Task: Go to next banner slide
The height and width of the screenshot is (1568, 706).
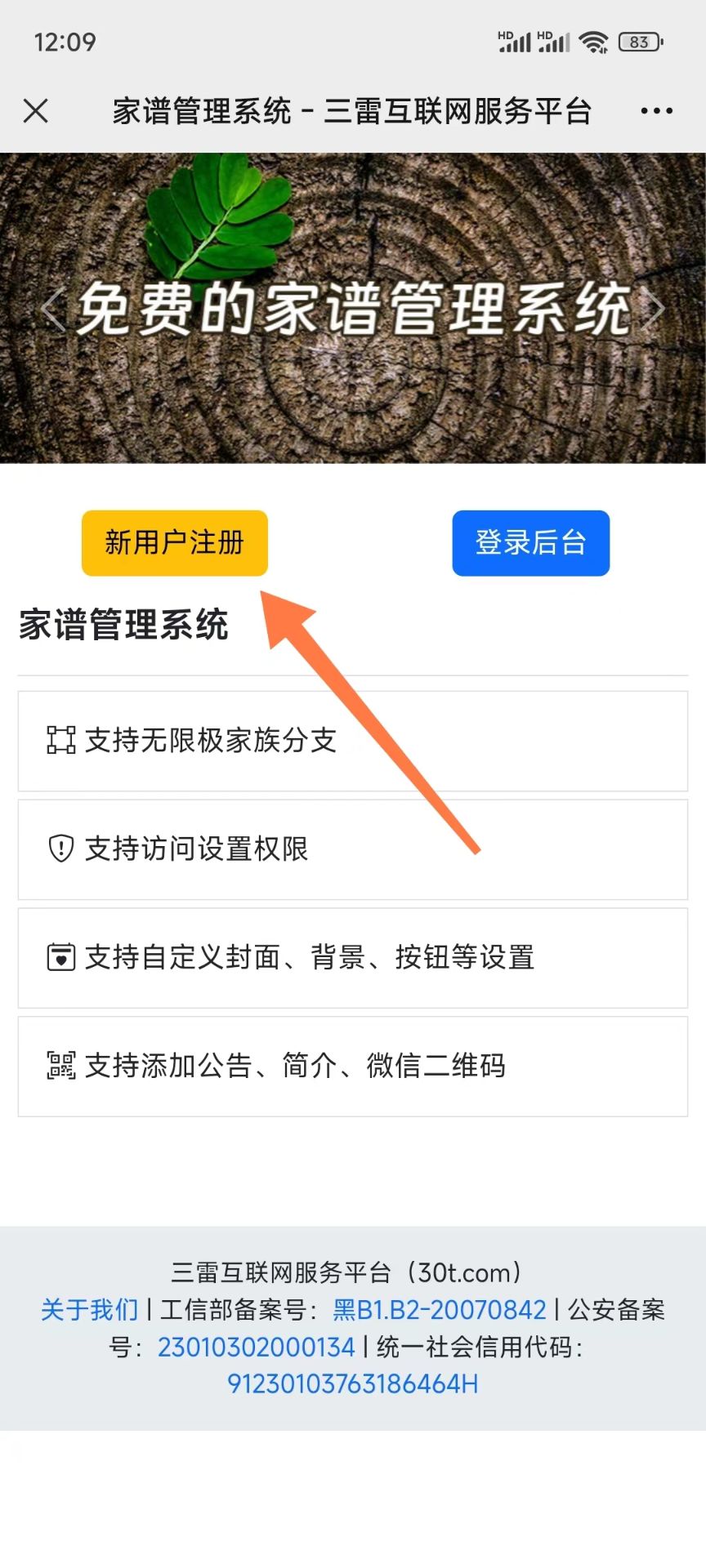Action: click(x=655, y=310)
